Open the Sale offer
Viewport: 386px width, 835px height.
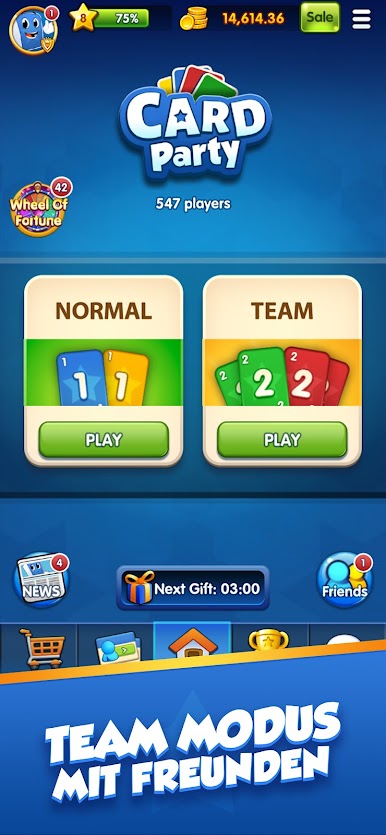pos(319,18)
